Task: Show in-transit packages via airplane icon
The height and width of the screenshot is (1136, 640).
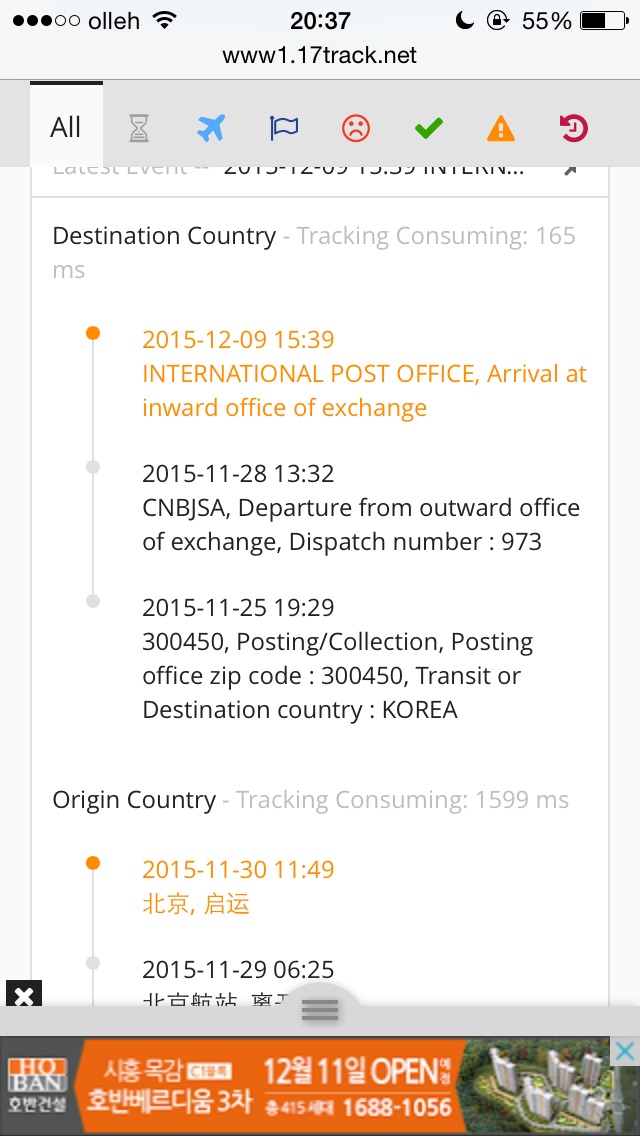Action: coord(210,128)
